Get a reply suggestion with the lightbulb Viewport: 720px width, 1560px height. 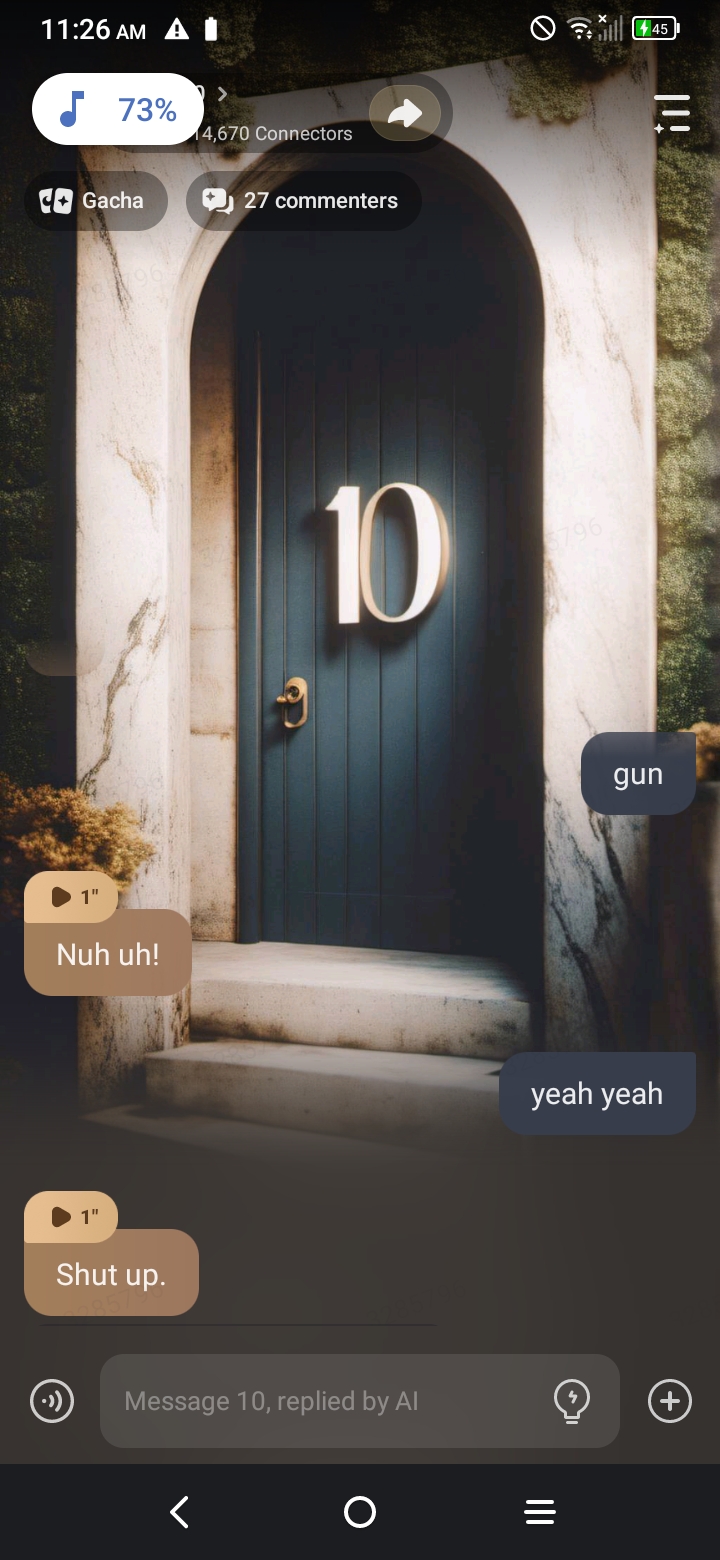[572, 1400]
